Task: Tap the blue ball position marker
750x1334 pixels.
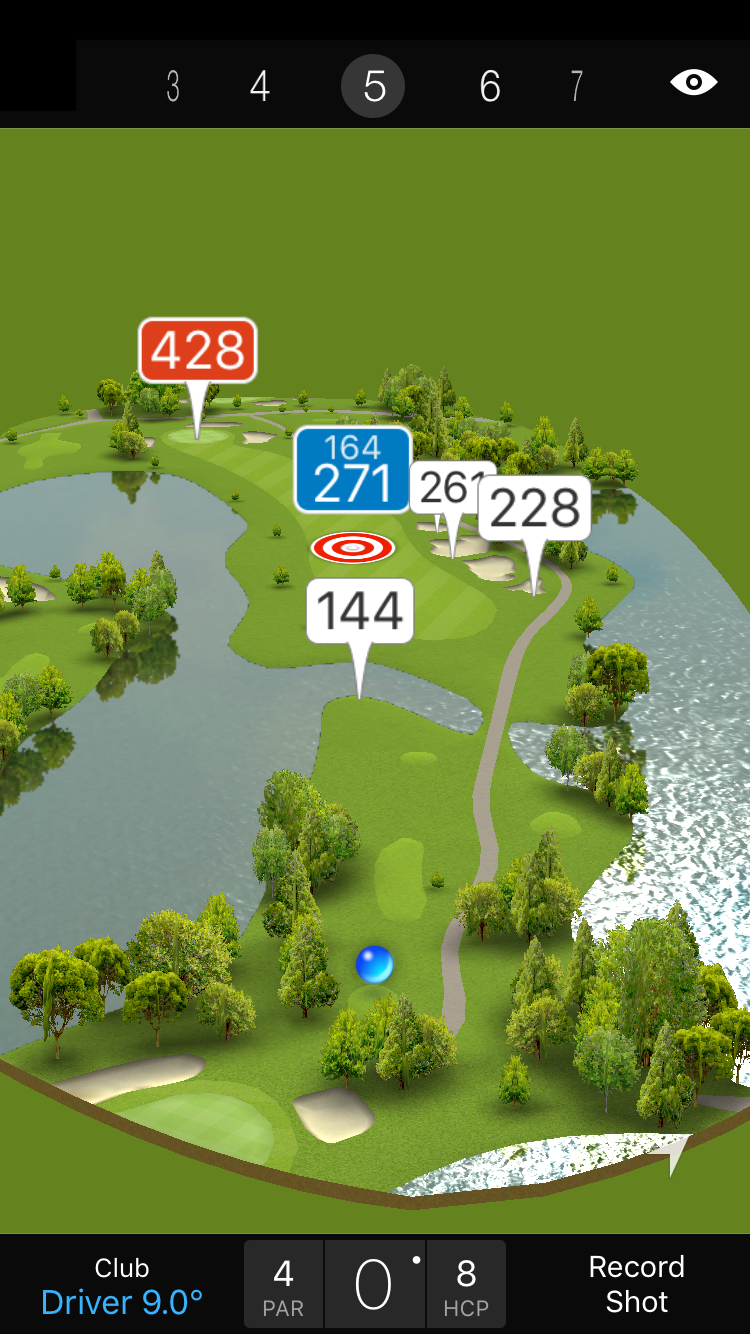Action: tap(374, 965)
